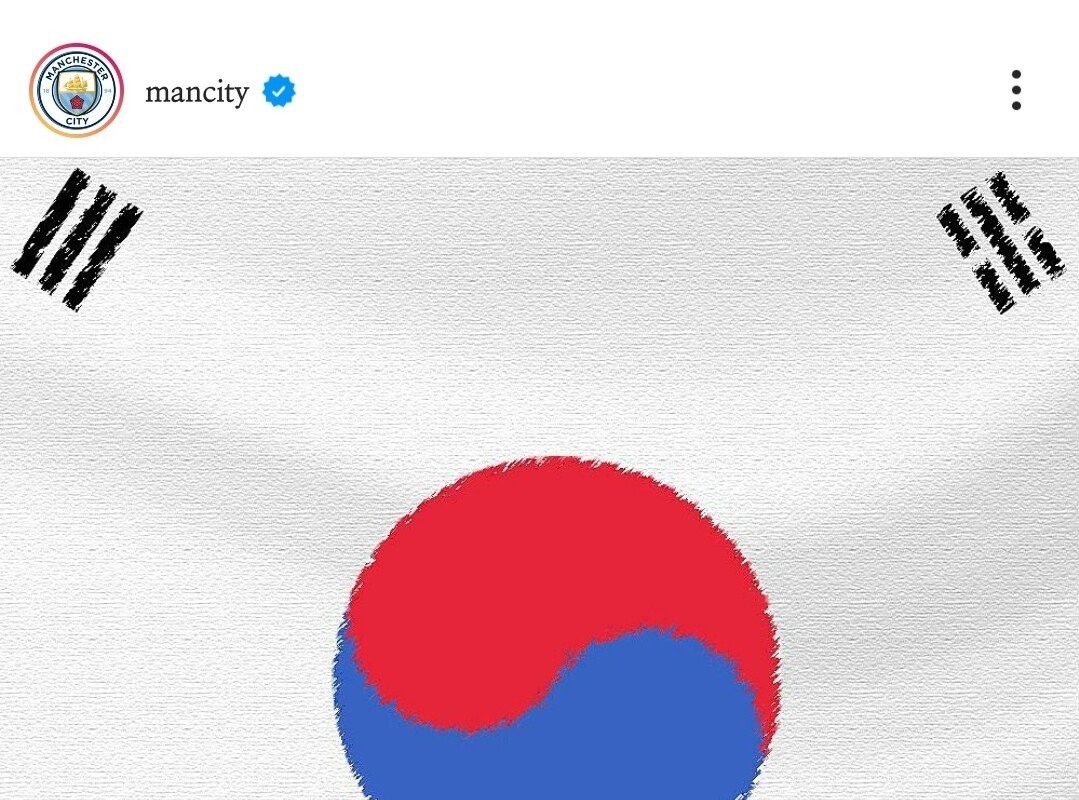Open the mancity profile picture story

click(x=76, y=91)
